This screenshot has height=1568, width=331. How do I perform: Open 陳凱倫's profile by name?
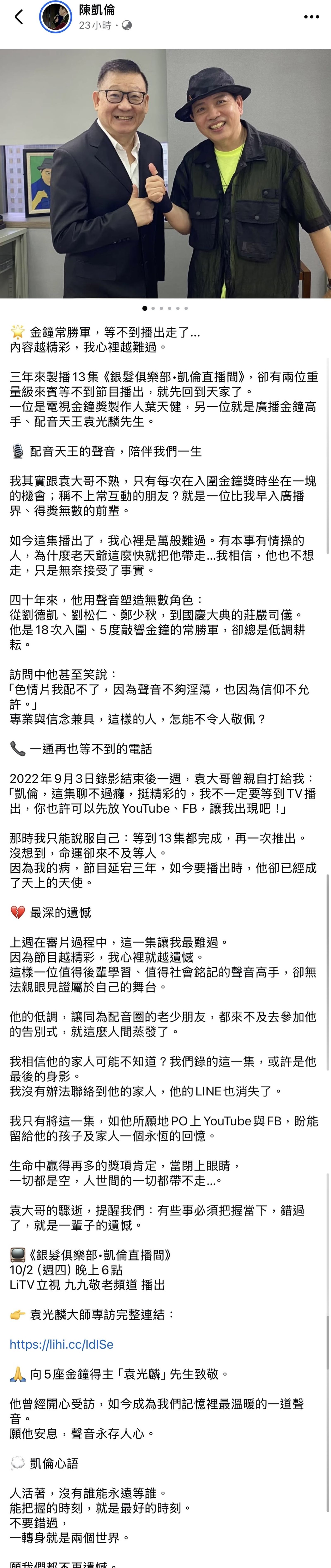97,10
